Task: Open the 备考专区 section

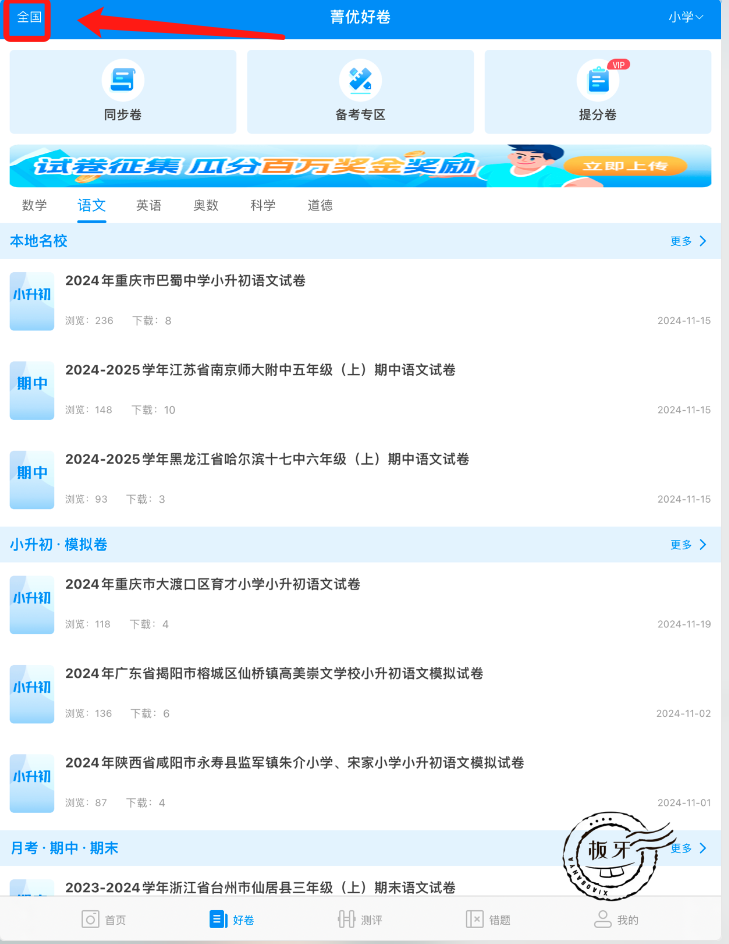Action: click(360, 92)
